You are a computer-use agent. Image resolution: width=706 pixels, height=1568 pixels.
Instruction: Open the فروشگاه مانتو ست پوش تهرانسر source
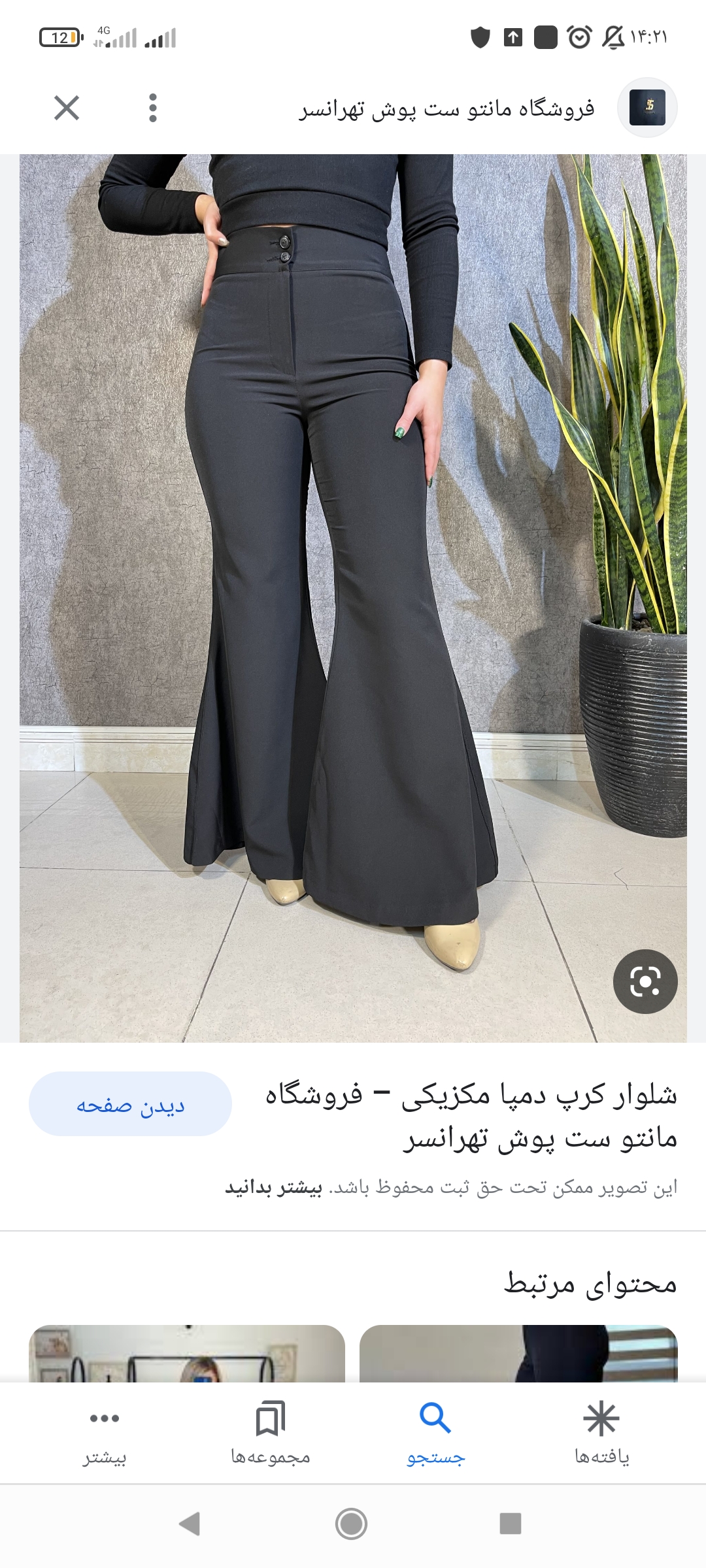coord(447,108)
